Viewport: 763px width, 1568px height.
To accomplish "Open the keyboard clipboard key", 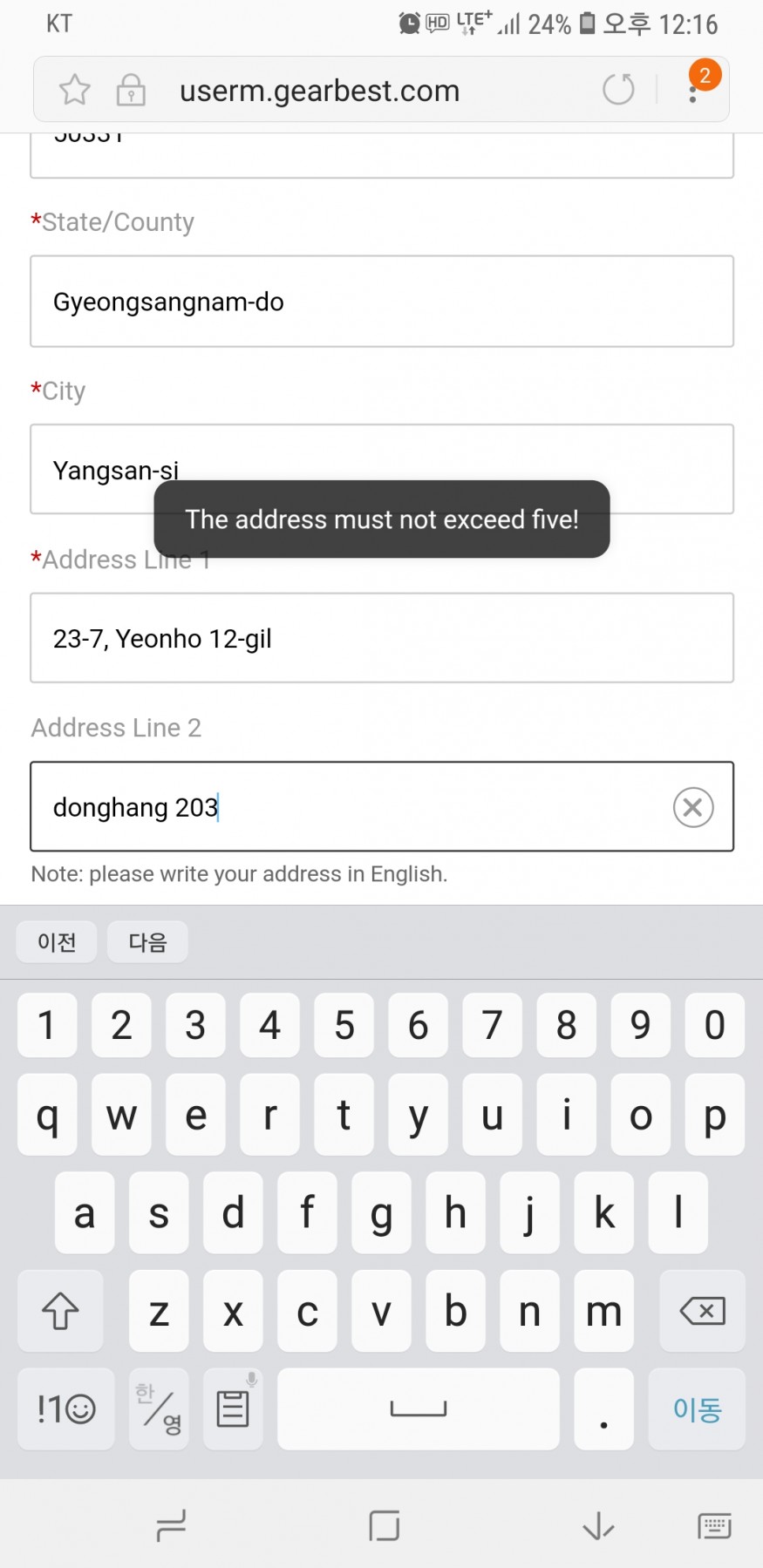I will click(233, 1408).
